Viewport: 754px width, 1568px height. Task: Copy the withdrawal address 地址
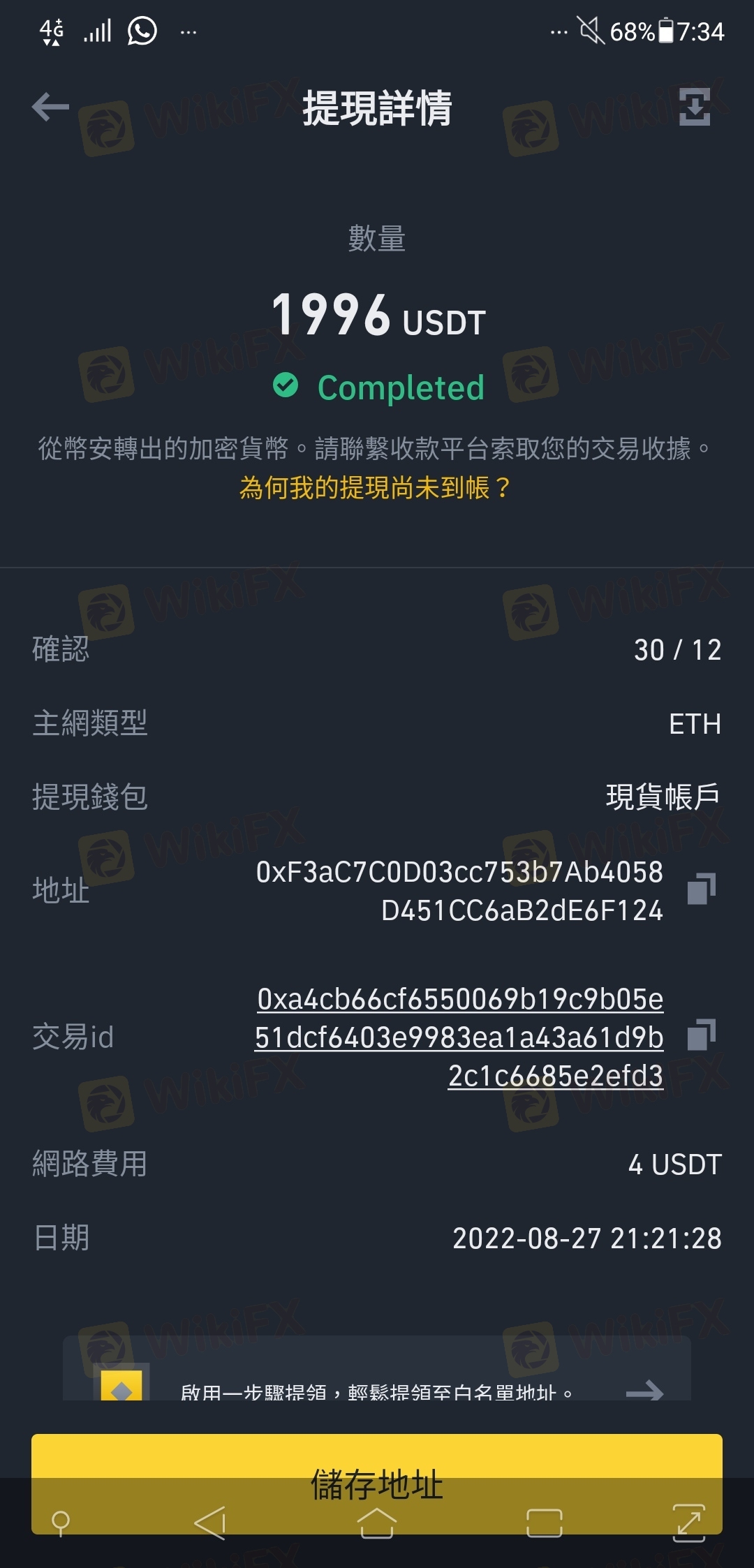tap(702, 889)
